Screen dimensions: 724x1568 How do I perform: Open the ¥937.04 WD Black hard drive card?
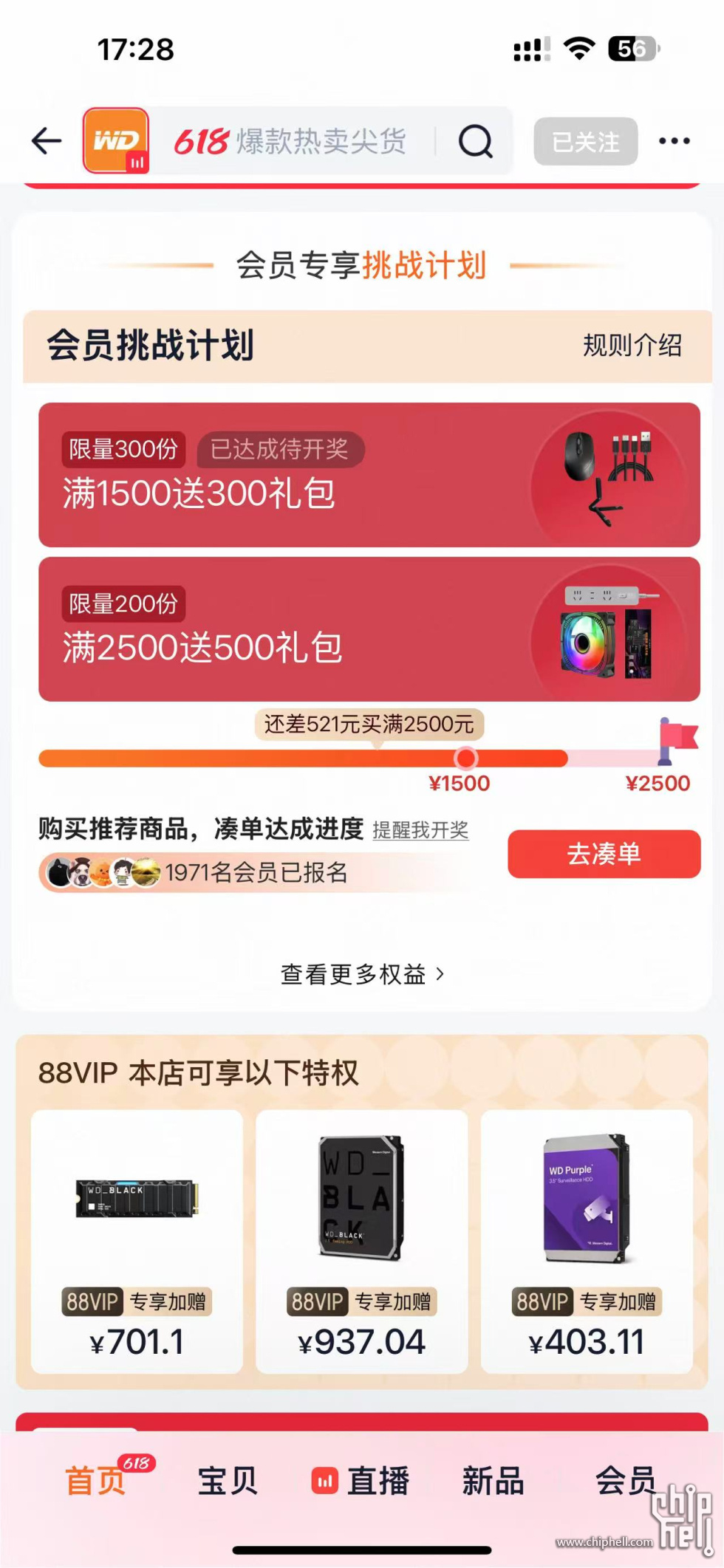[x=361, y=1241]
